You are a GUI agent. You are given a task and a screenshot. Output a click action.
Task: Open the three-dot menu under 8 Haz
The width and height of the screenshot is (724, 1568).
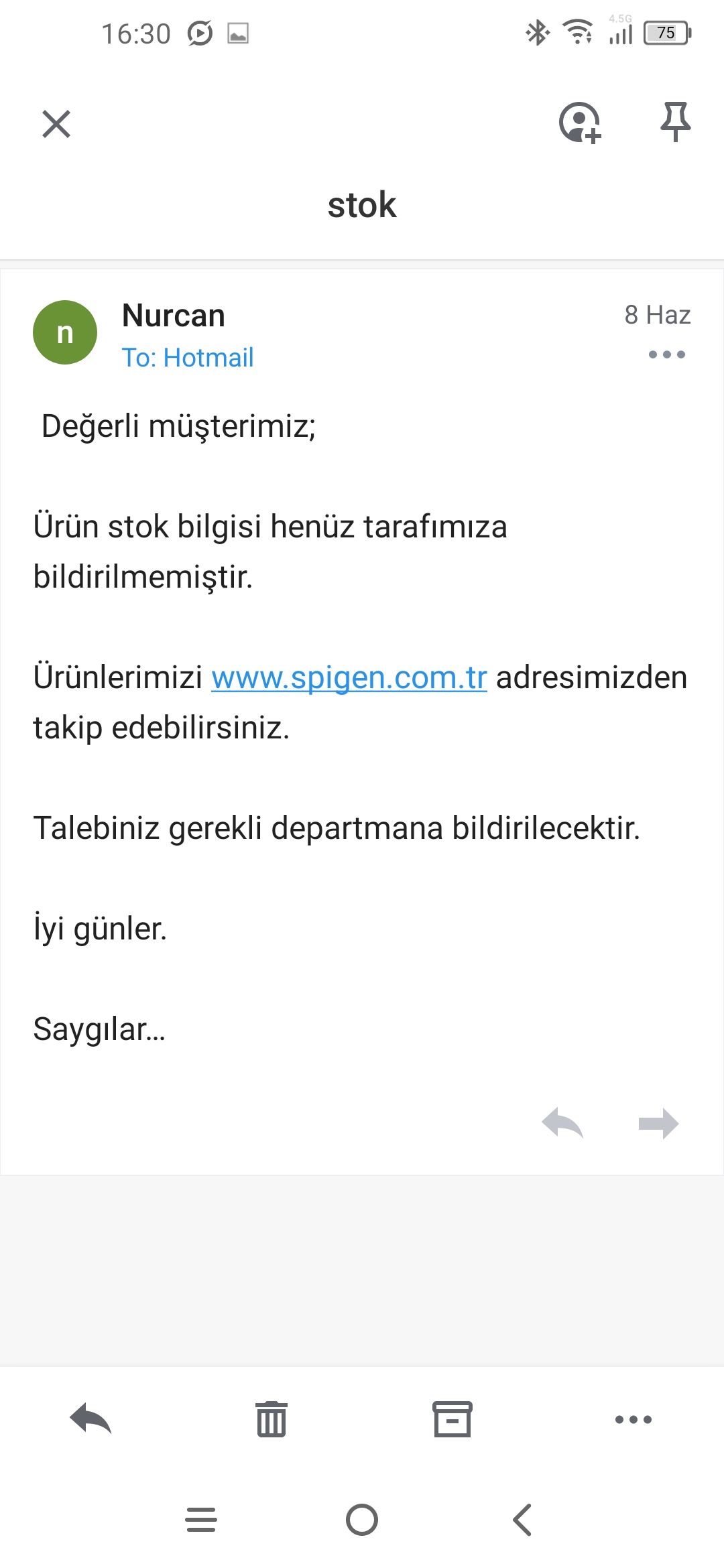tap(667, 354)
